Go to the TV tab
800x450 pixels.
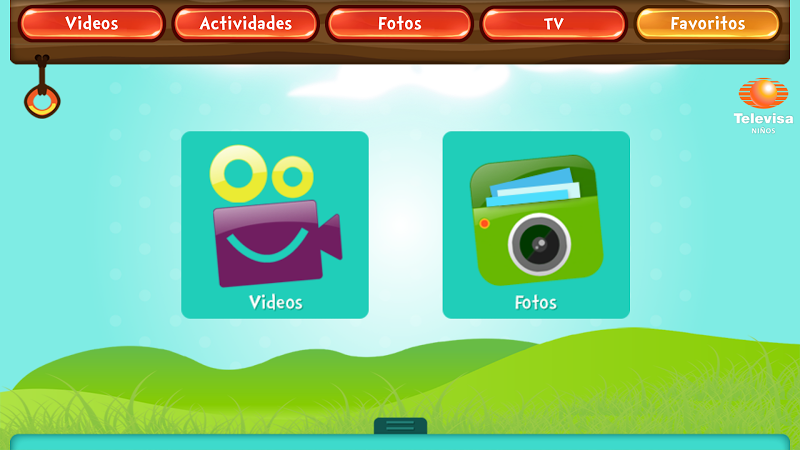click(x=553, y=23)
